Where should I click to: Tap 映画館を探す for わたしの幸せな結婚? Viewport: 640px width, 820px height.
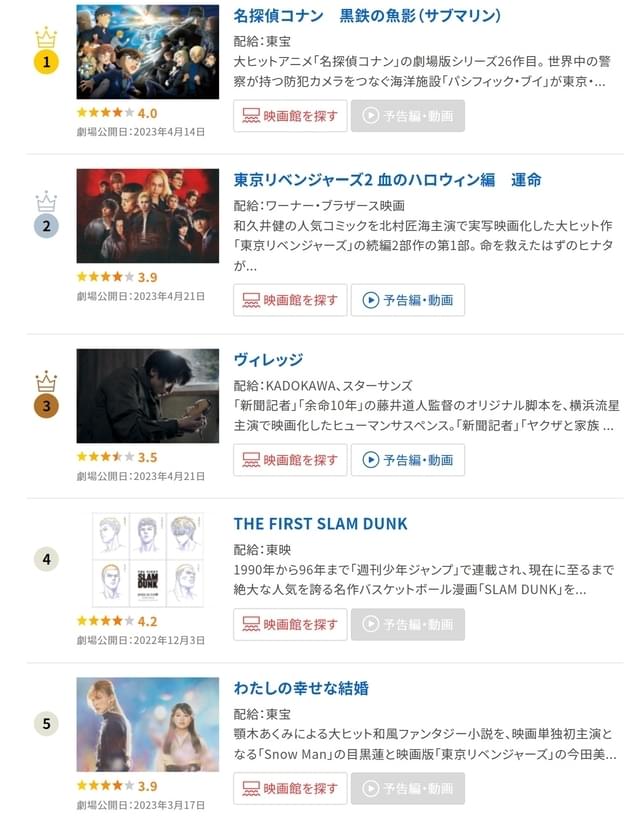tap(290, 788)
